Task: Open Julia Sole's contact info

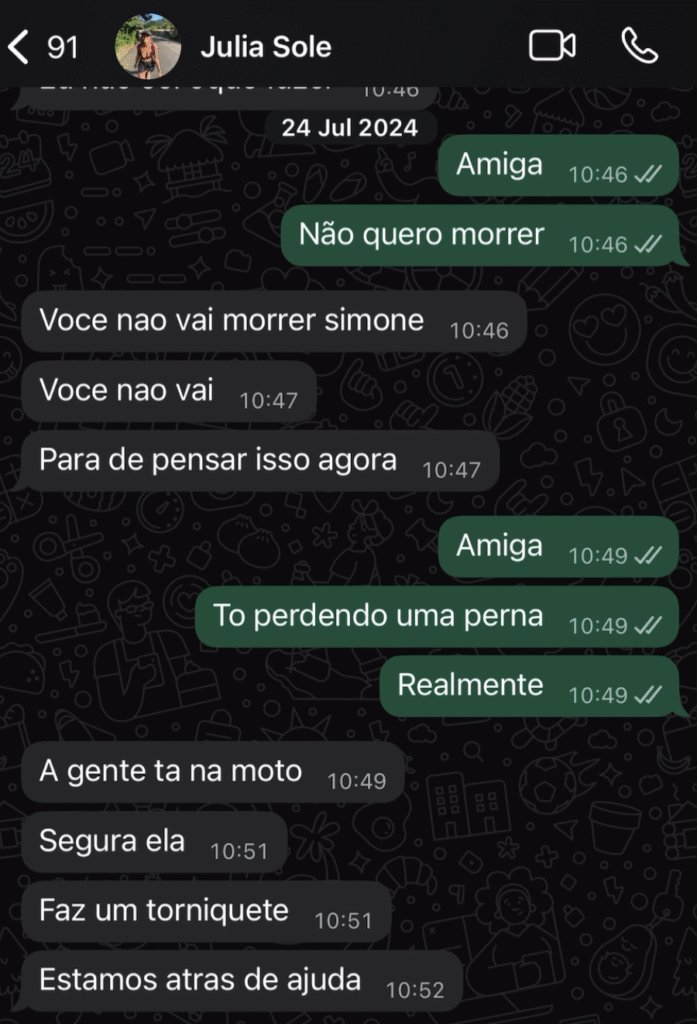Action: [x=265, y=47]
